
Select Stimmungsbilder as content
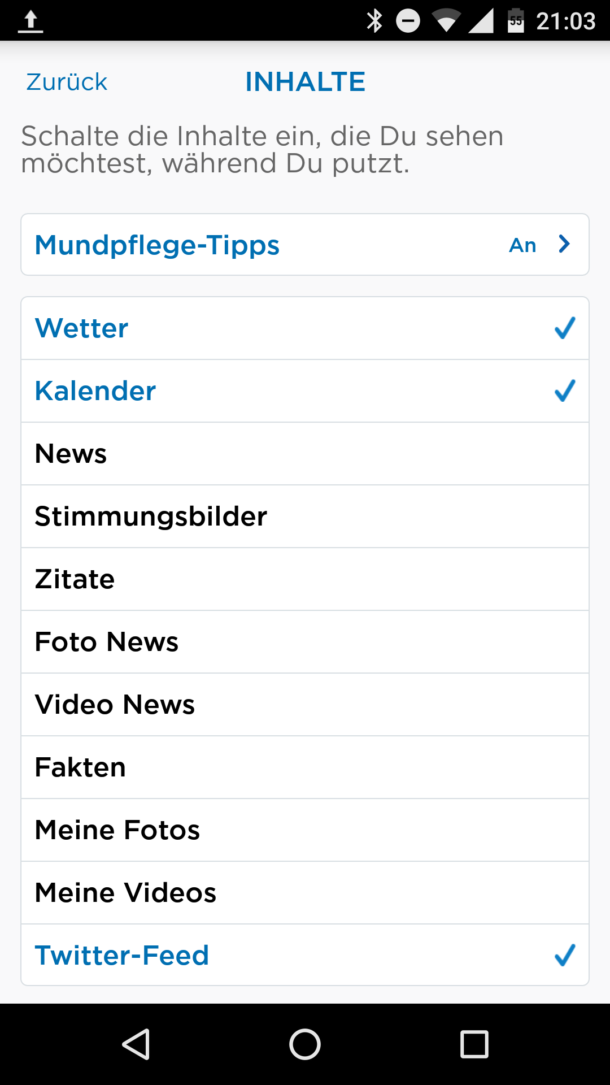[304, 516]
